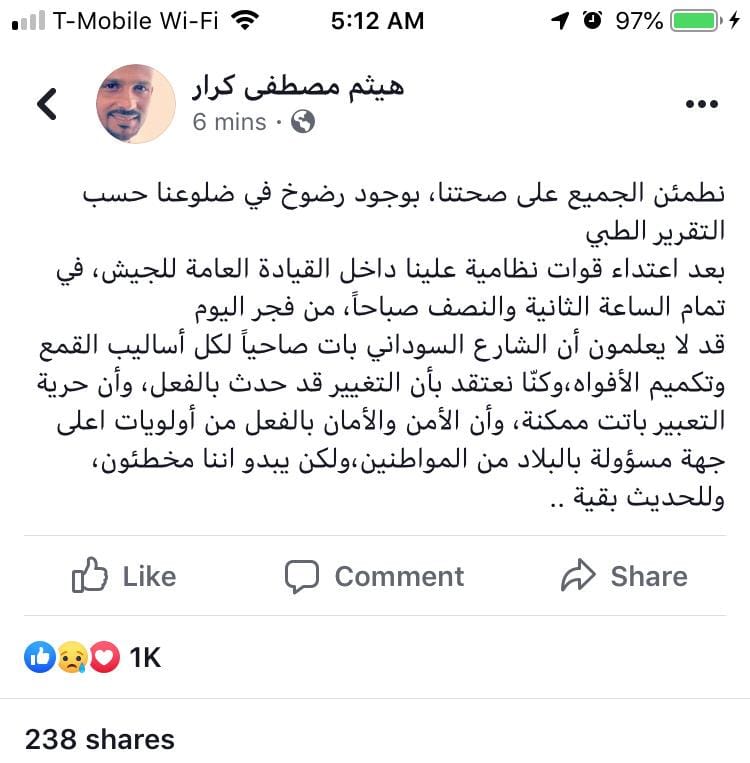The height and width of the screenshot is (763, 750).
Task: Select the Comment button label
Action: point(399,576)
